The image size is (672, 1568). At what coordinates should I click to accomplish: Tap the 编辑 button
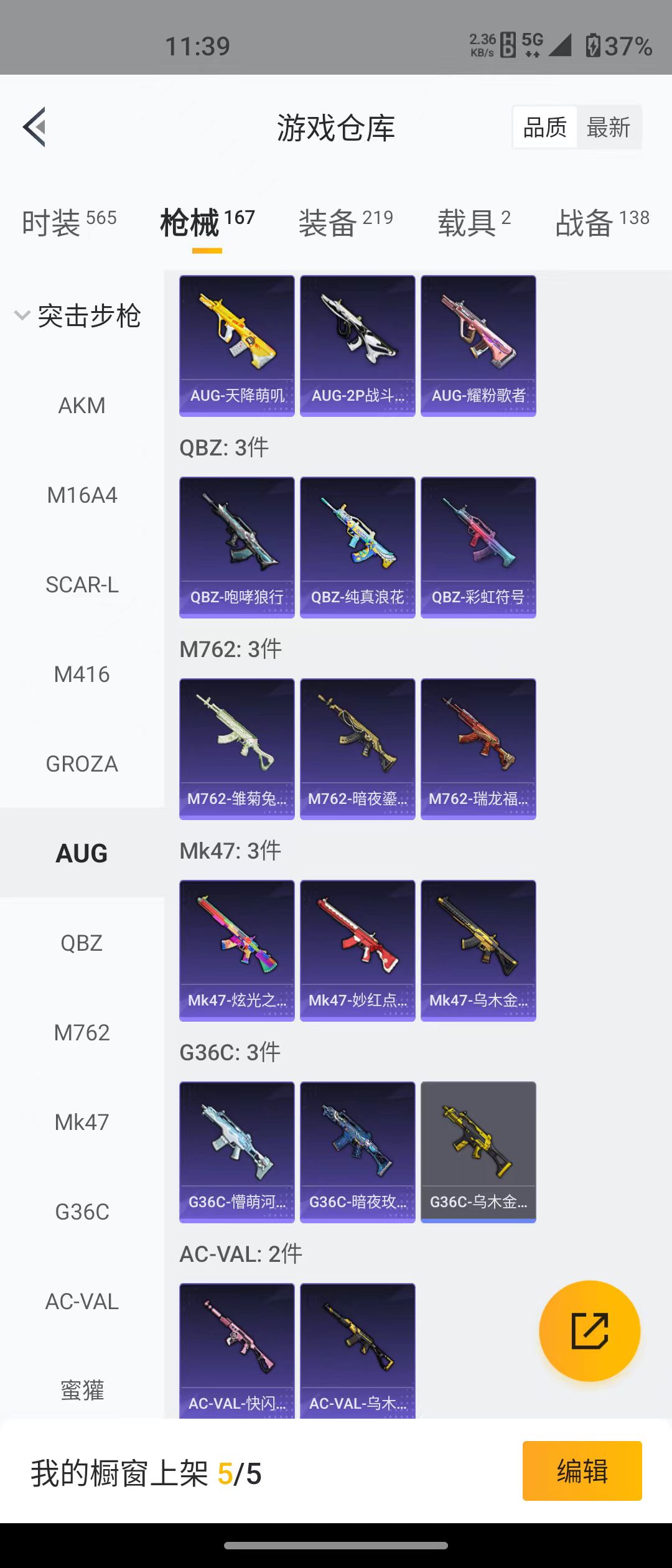[582, 1471]
